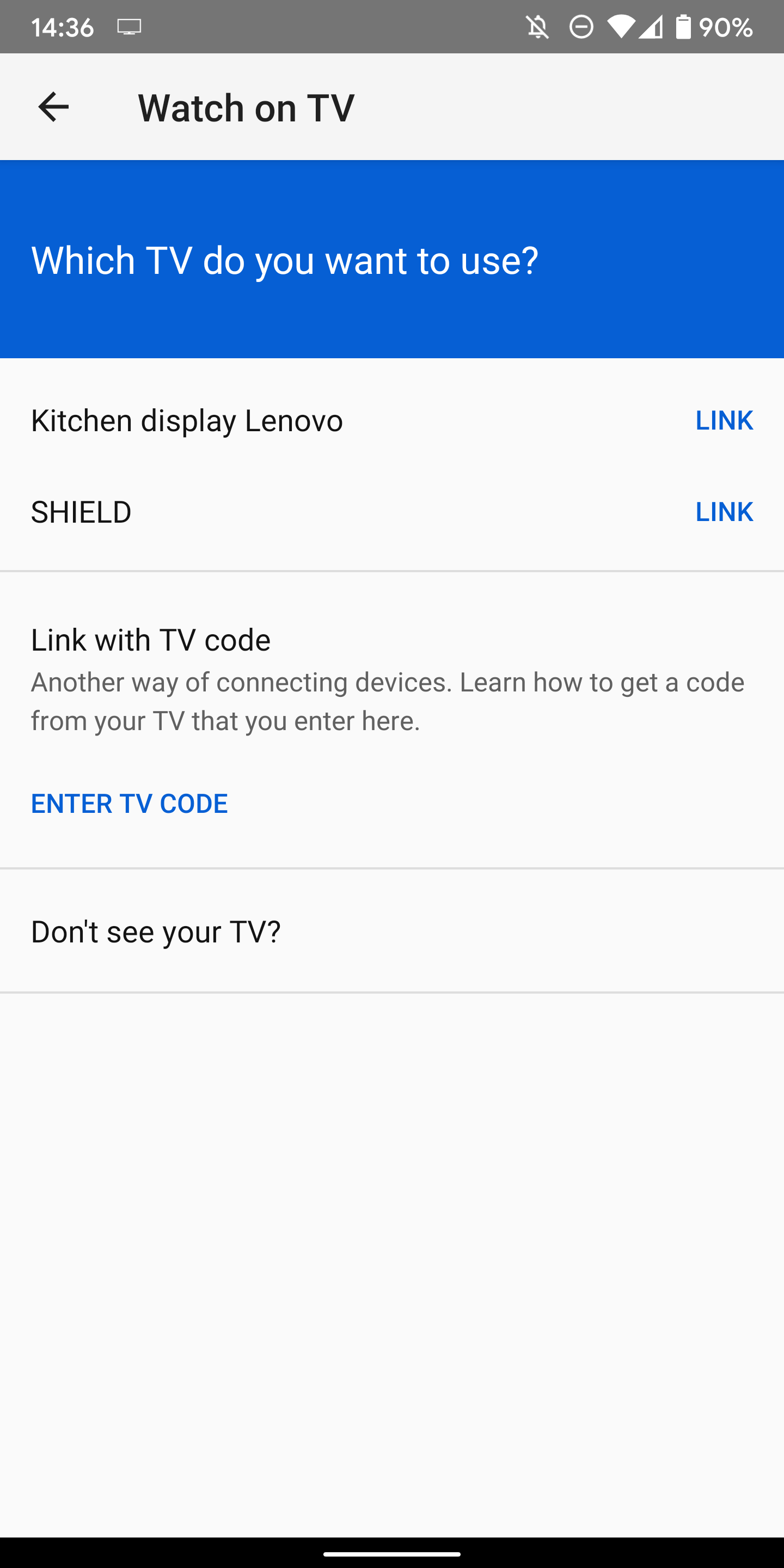Image resolution: width=784 pixels, height=1568 pixels.
Task: Click the Which TV do you want header
Action: (x=285, y=260)
